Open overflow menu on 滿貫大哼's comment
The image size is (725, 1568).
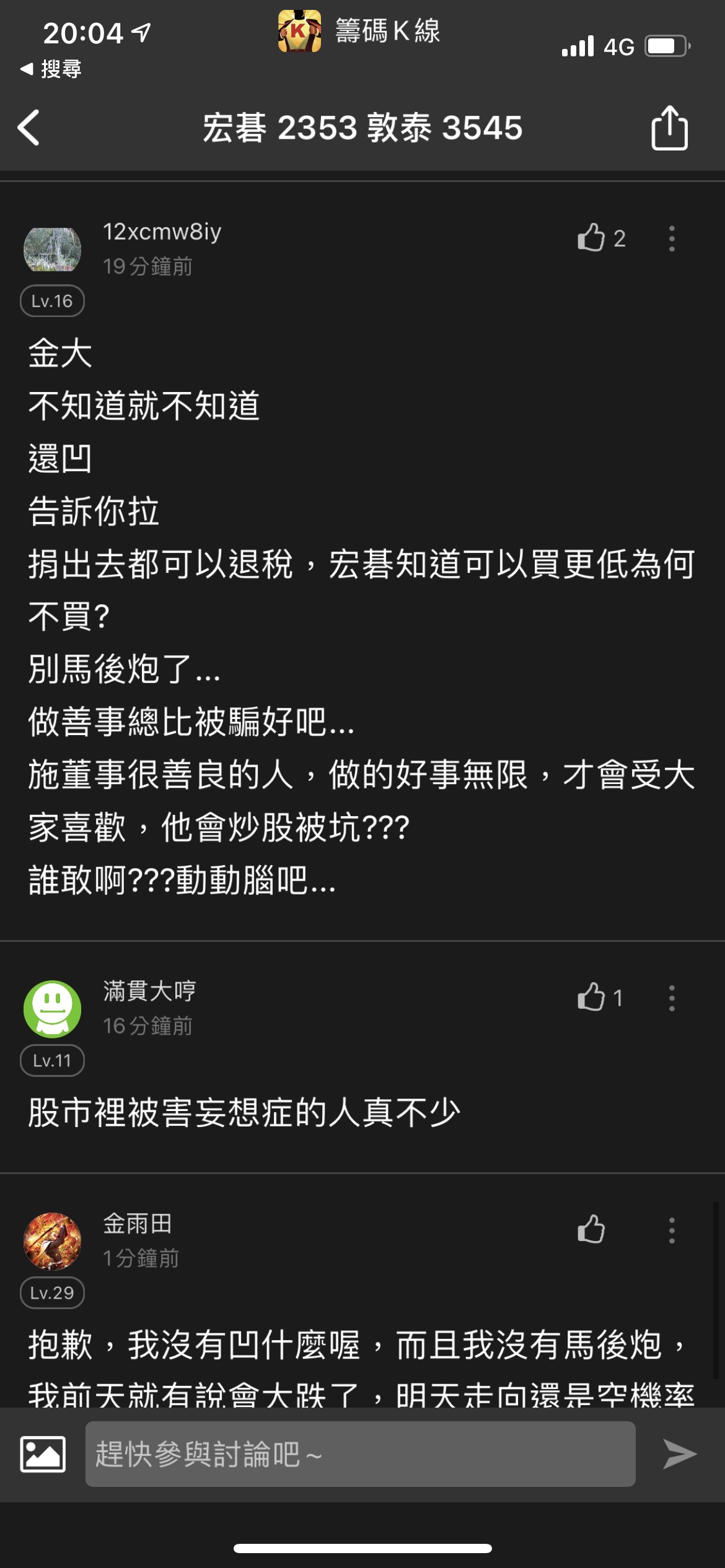click(672, 998)
